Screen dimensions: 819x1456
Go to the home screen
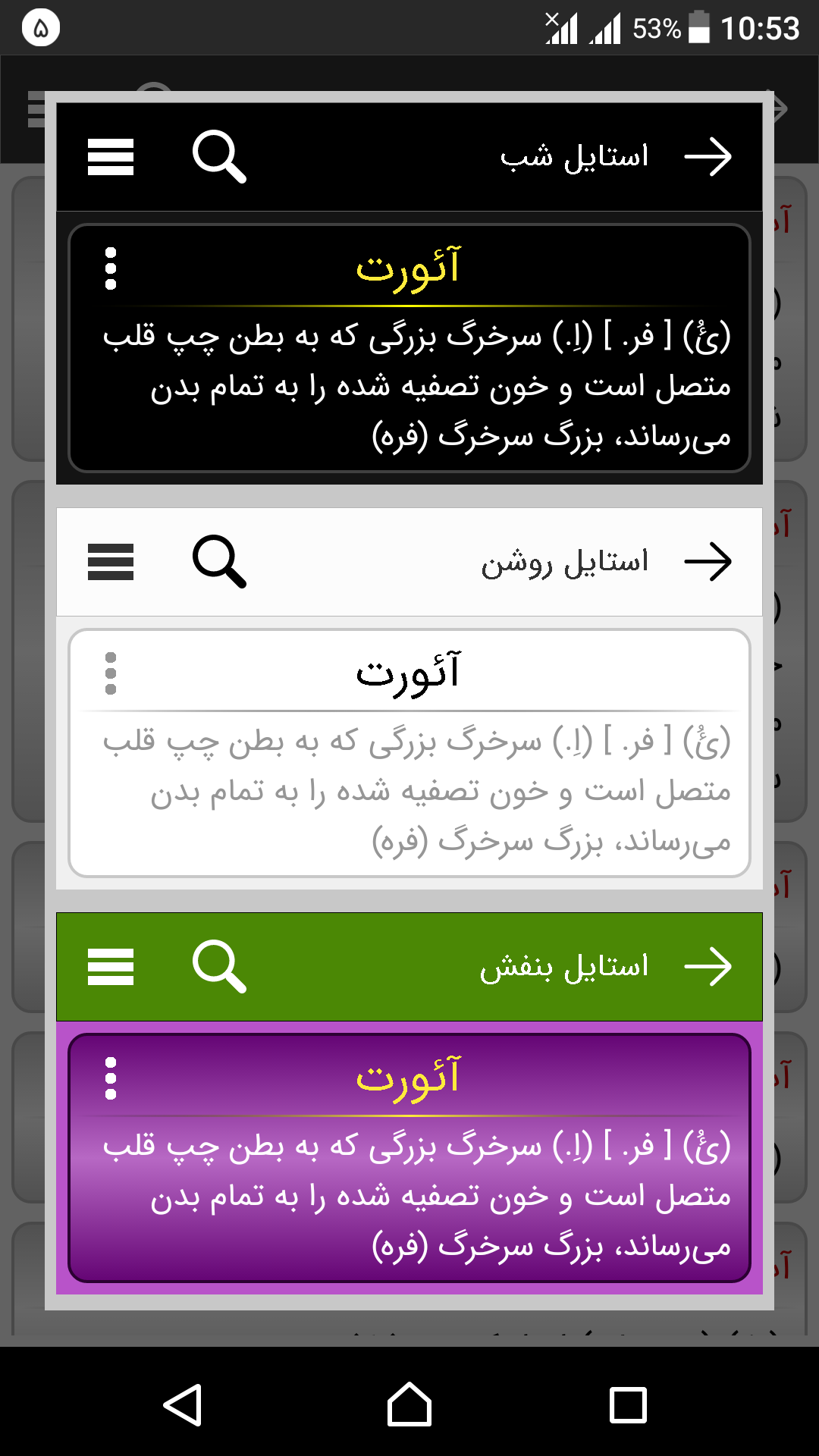pyautogui.click(x=409, y=1404)
